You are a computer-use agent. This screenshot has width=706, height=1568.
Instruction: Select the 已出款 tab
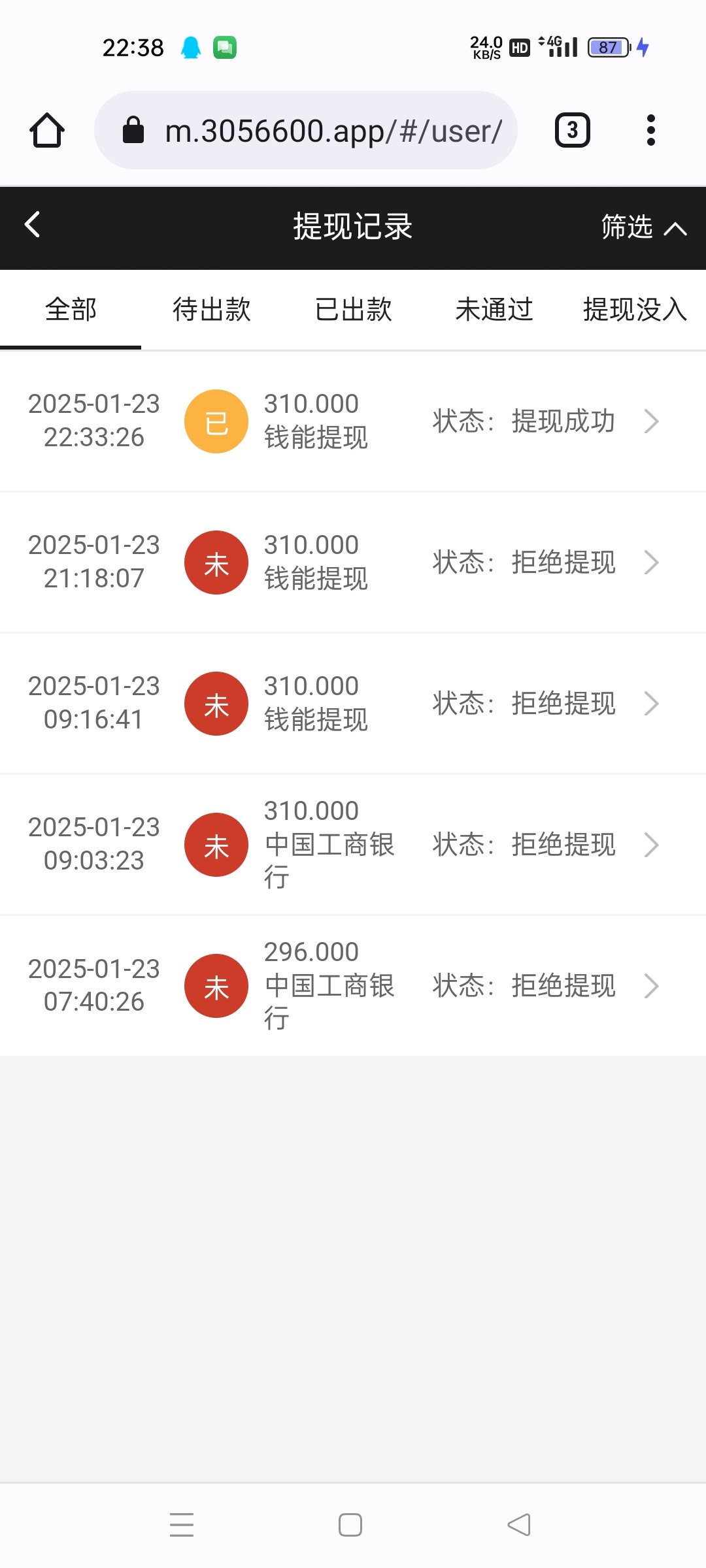(x=353, y=310)
